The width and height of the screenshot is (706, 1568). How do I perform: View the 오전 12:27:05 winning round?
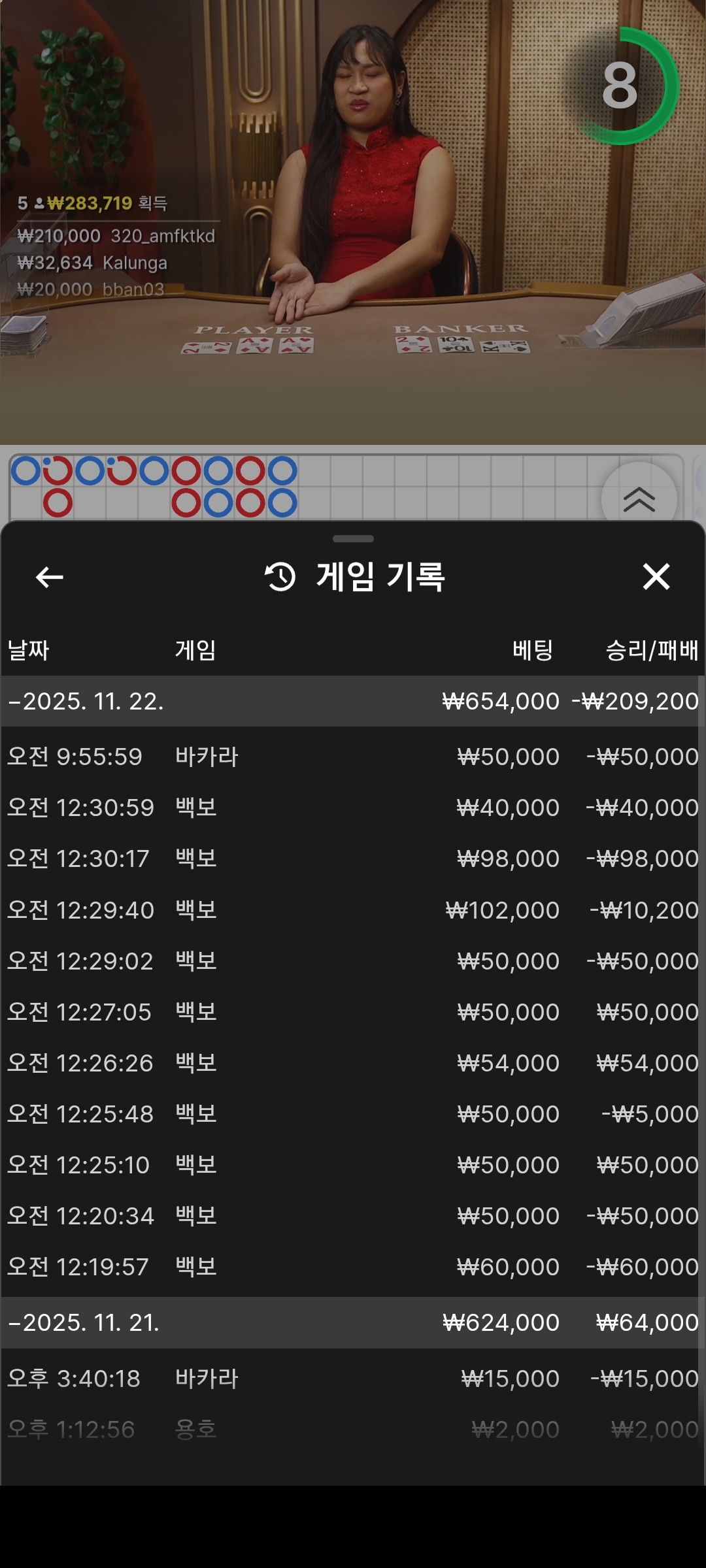353,1012
